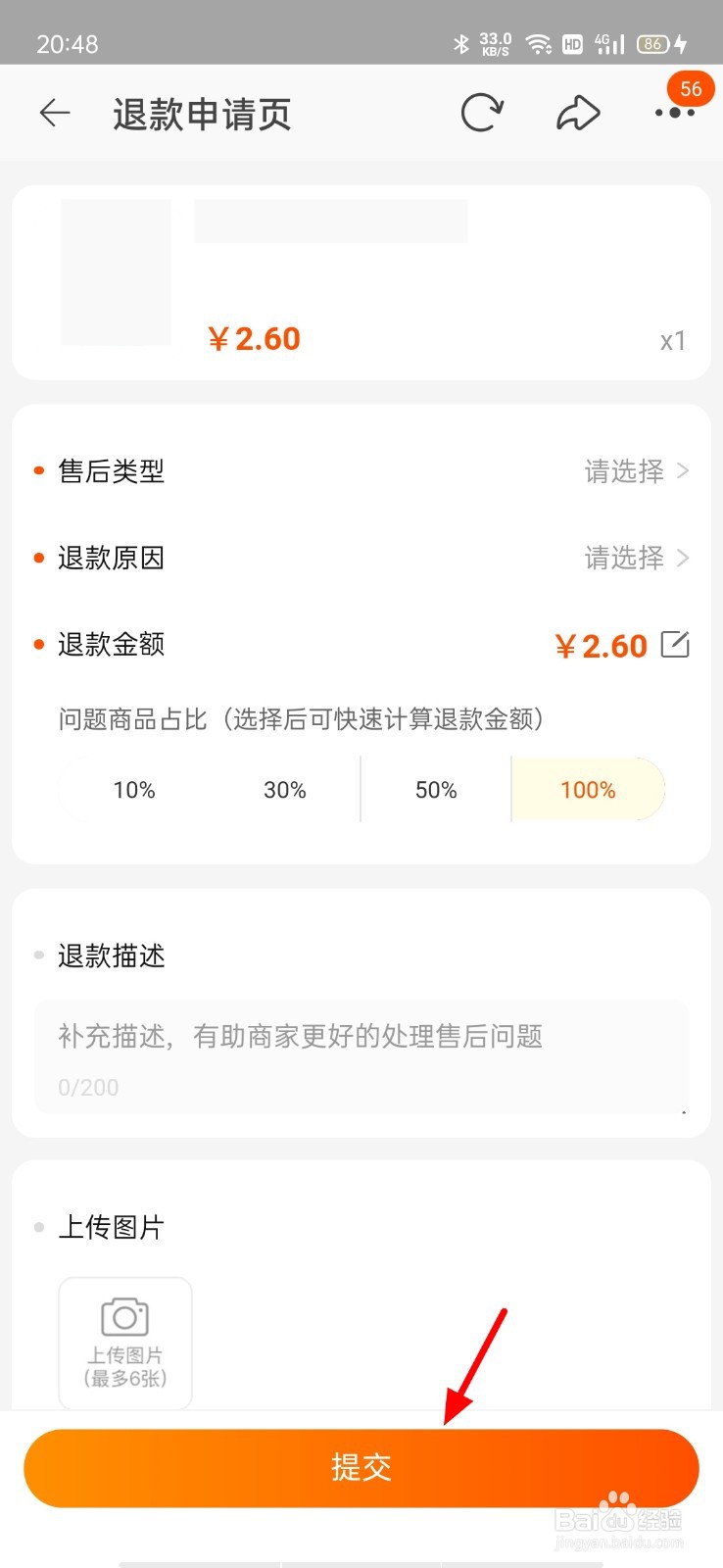Open the product card priced ¥2.60
This screenshot has width=723, height=1568.
point(361,282)
